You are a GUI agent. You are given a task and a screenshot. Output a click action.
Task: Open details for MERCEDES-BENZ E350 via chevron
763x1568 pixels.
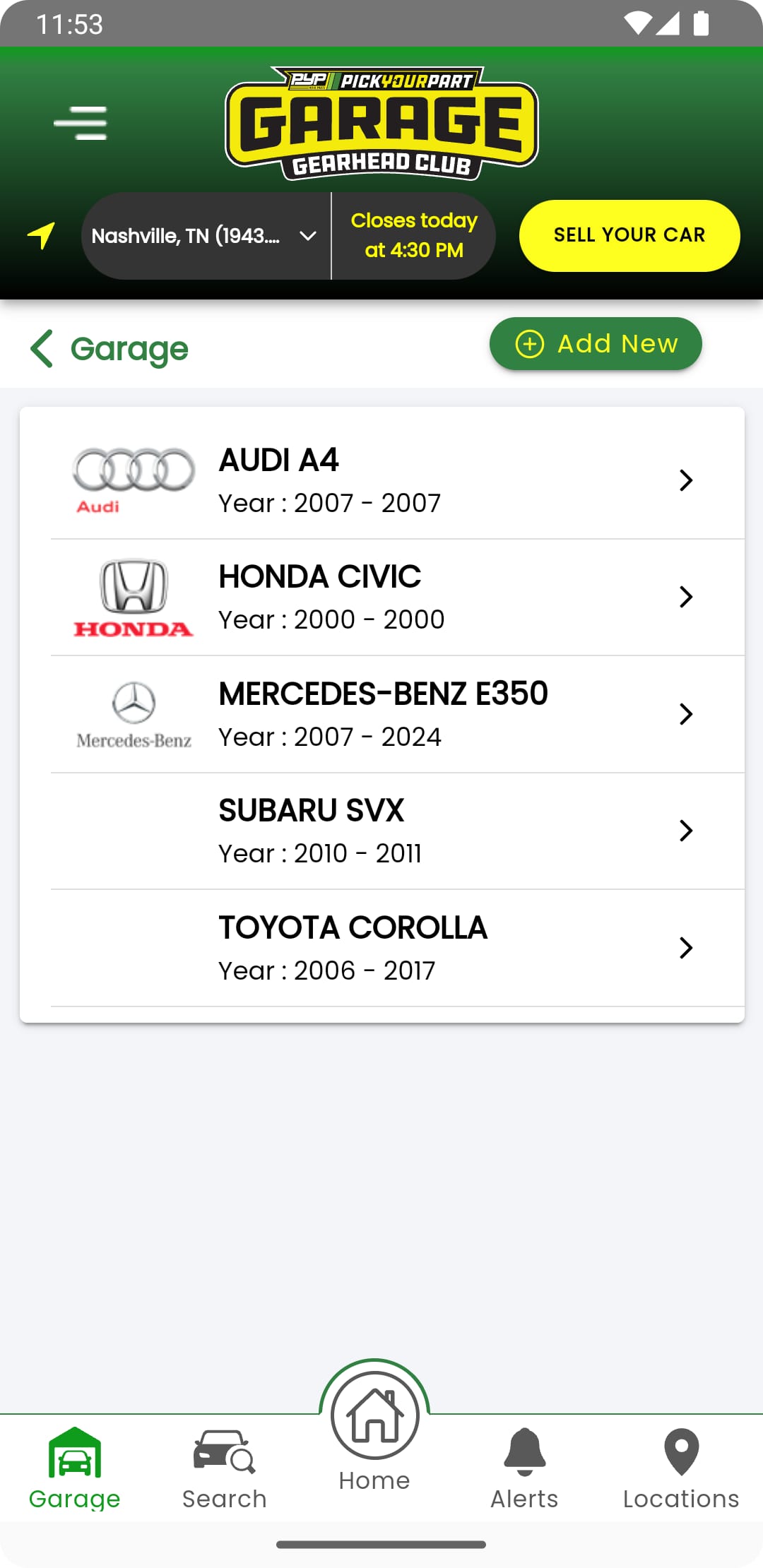tap(685, 714)
